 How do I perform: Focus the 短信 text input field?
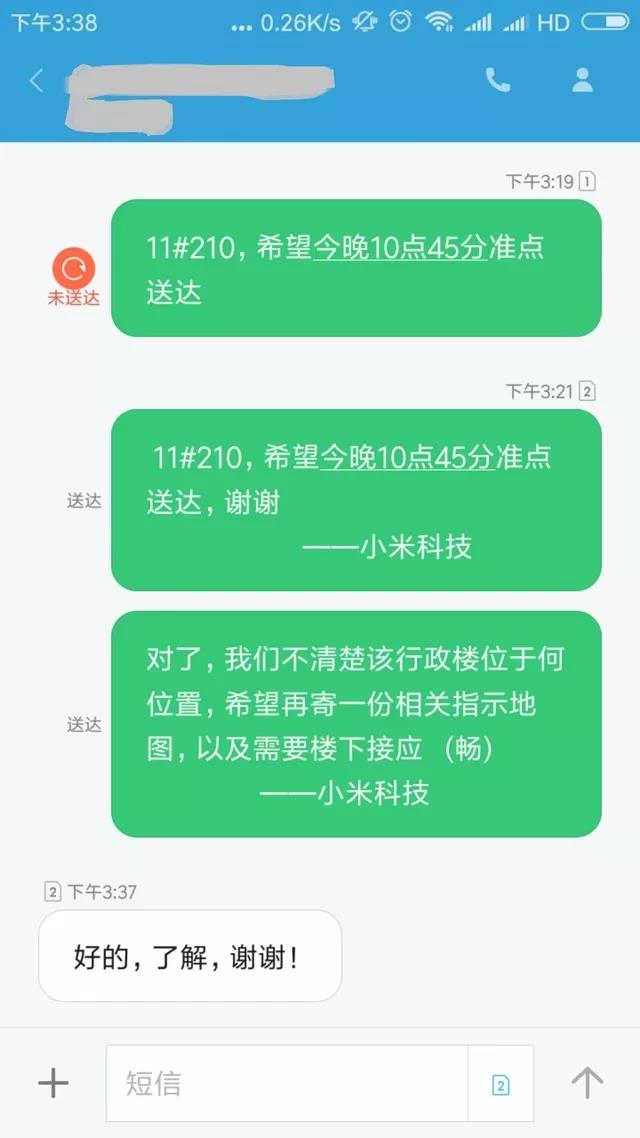point(287,1083)
